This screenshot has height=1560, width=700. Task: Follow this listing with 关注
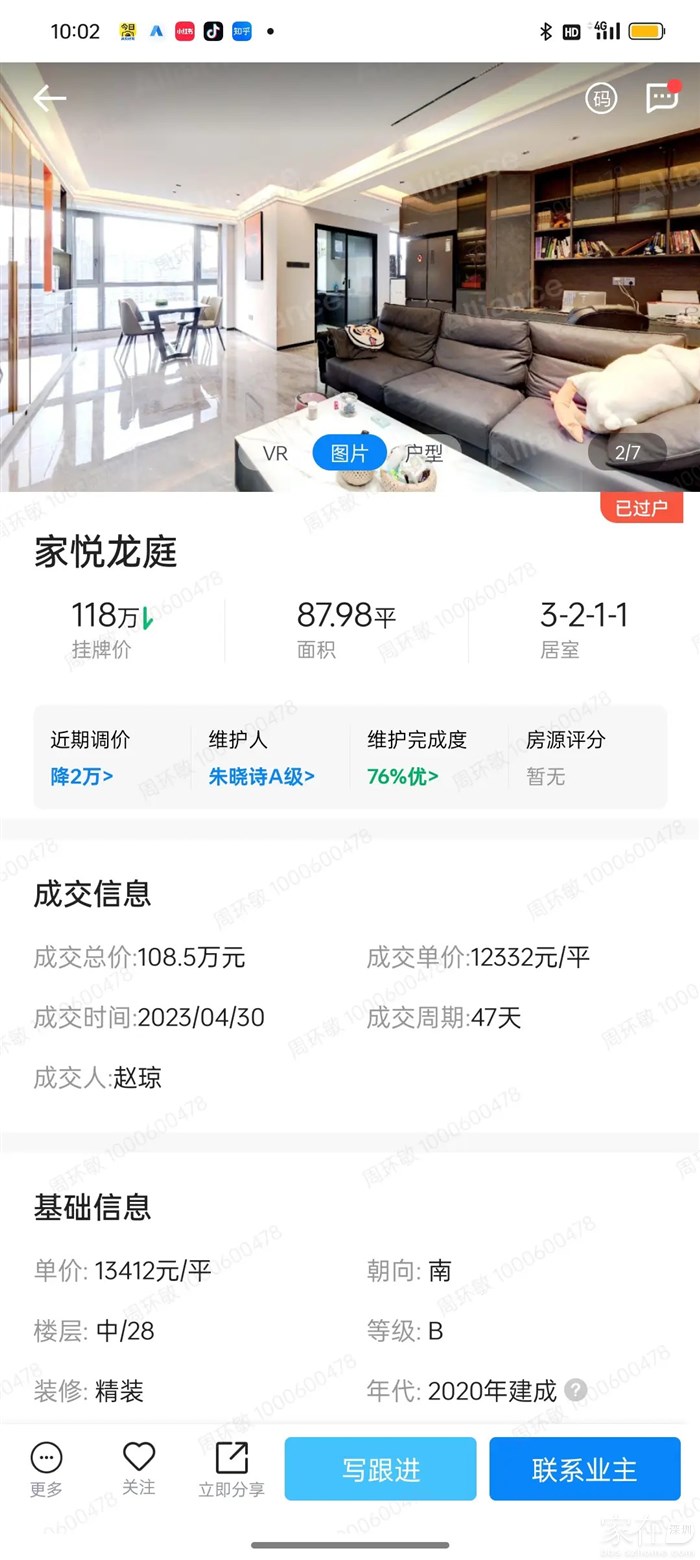139,1469
